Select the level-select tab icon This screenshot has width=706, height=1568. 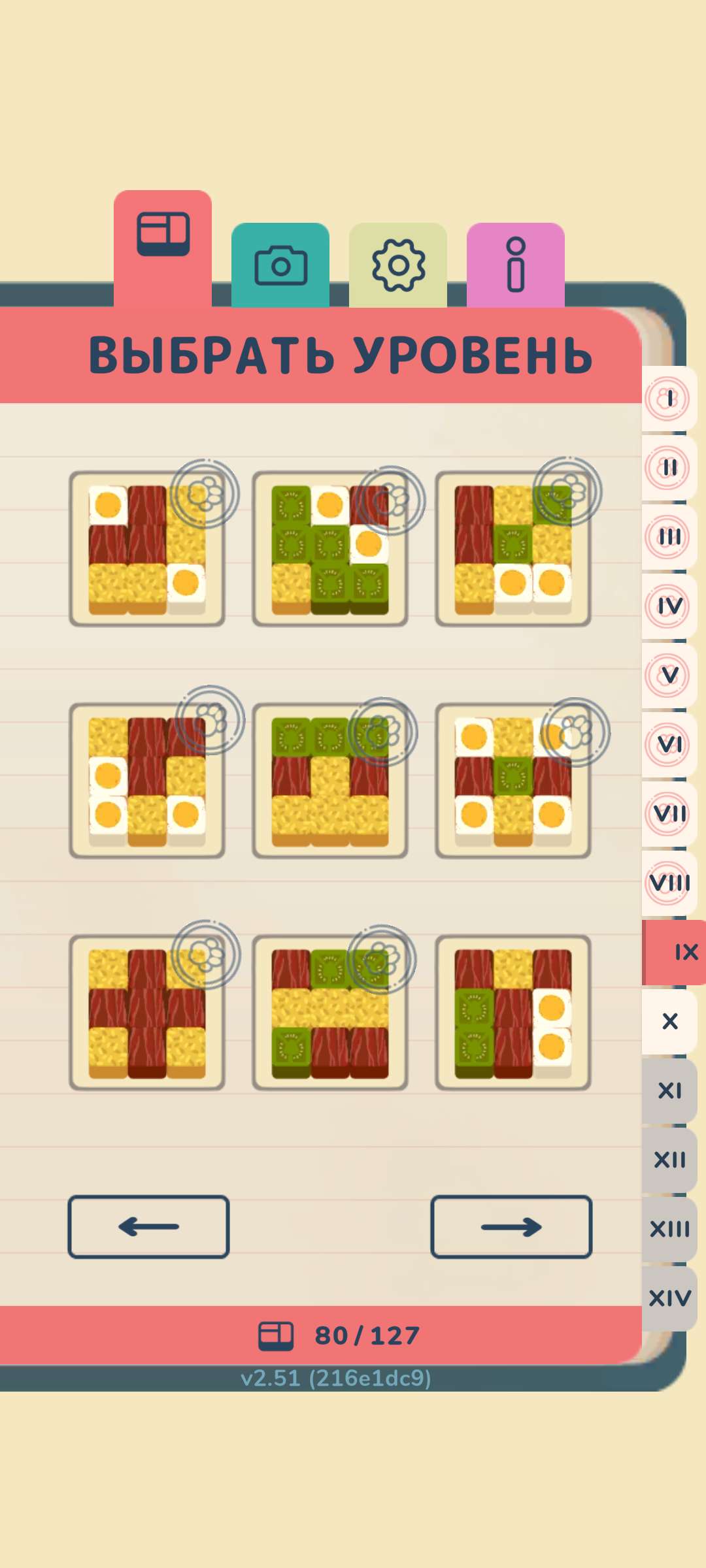(163, 235)
